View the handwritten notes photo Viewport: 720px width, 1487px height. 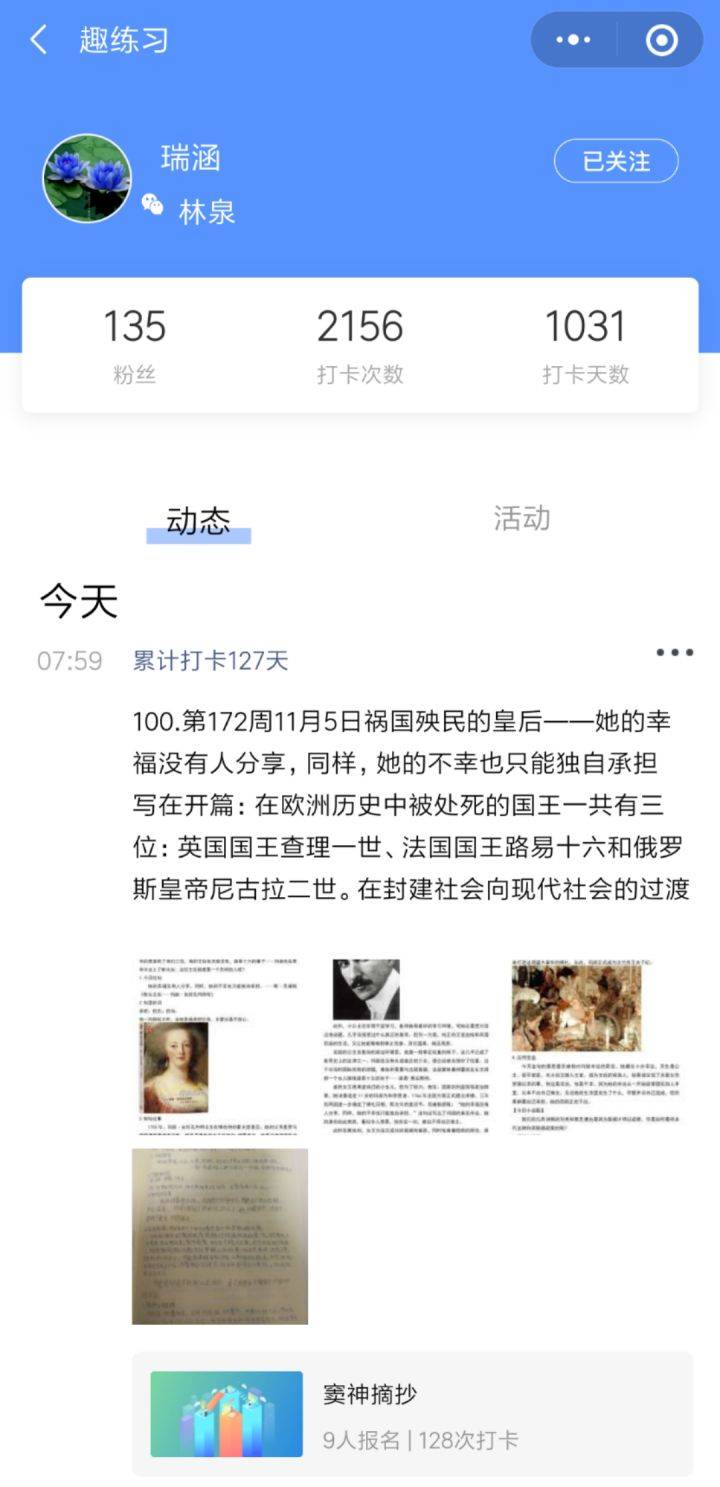[x=220, y=1236]
